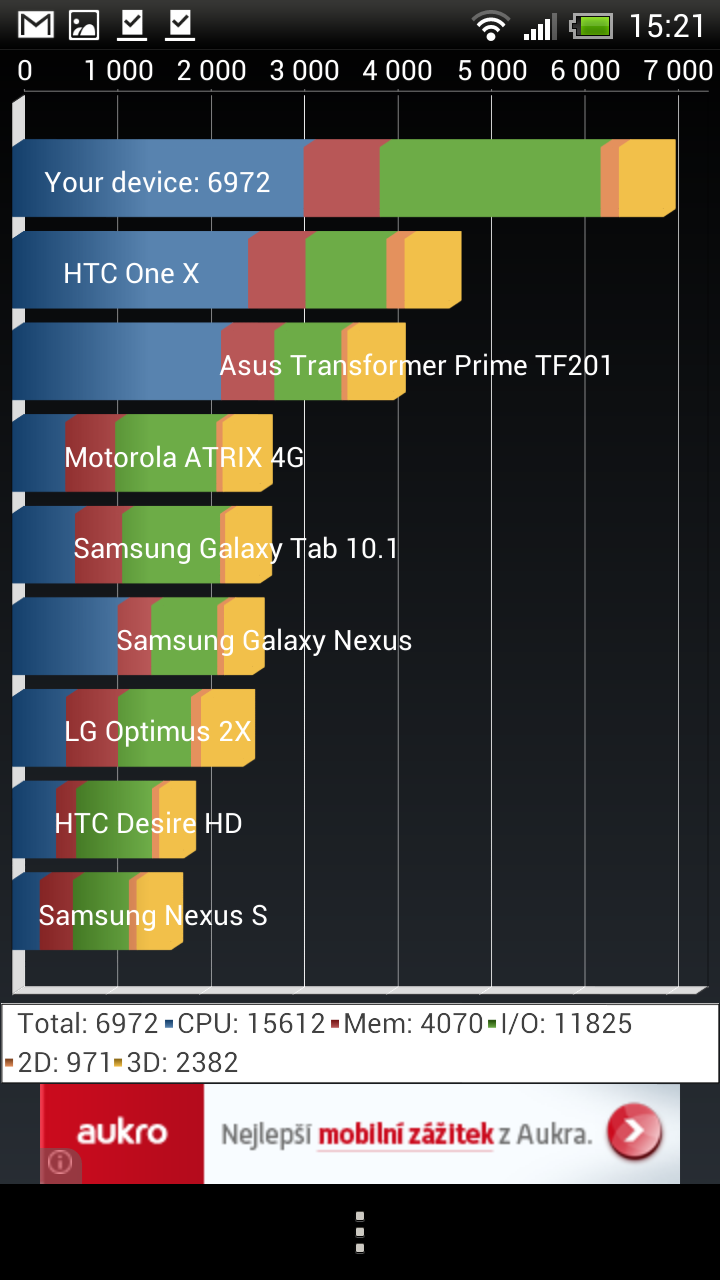Select the blue CPU legend swatch

tap(168, 1023)
